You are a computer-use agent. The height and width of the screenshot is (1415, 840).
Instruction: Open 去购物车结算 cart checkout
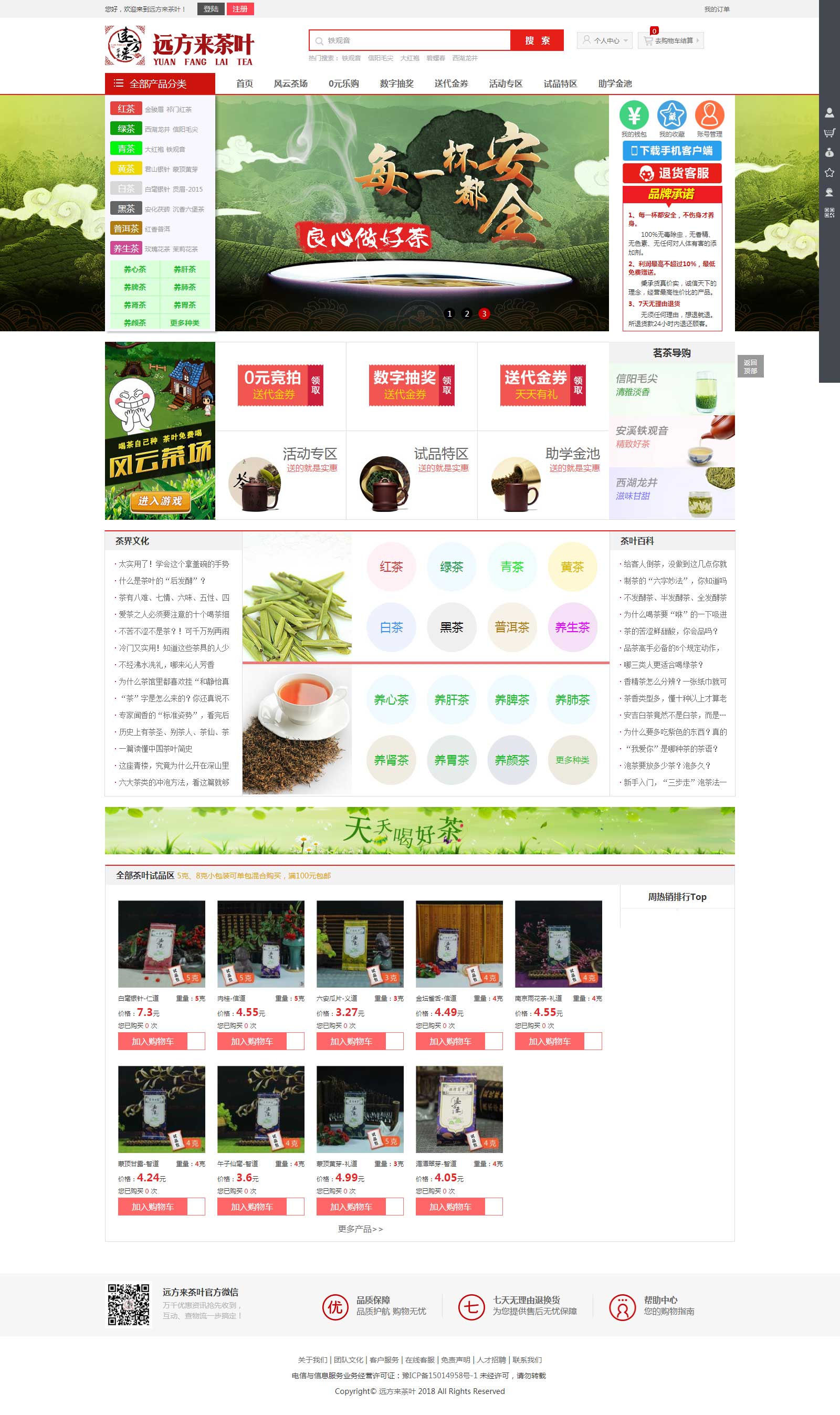point(671,41)
